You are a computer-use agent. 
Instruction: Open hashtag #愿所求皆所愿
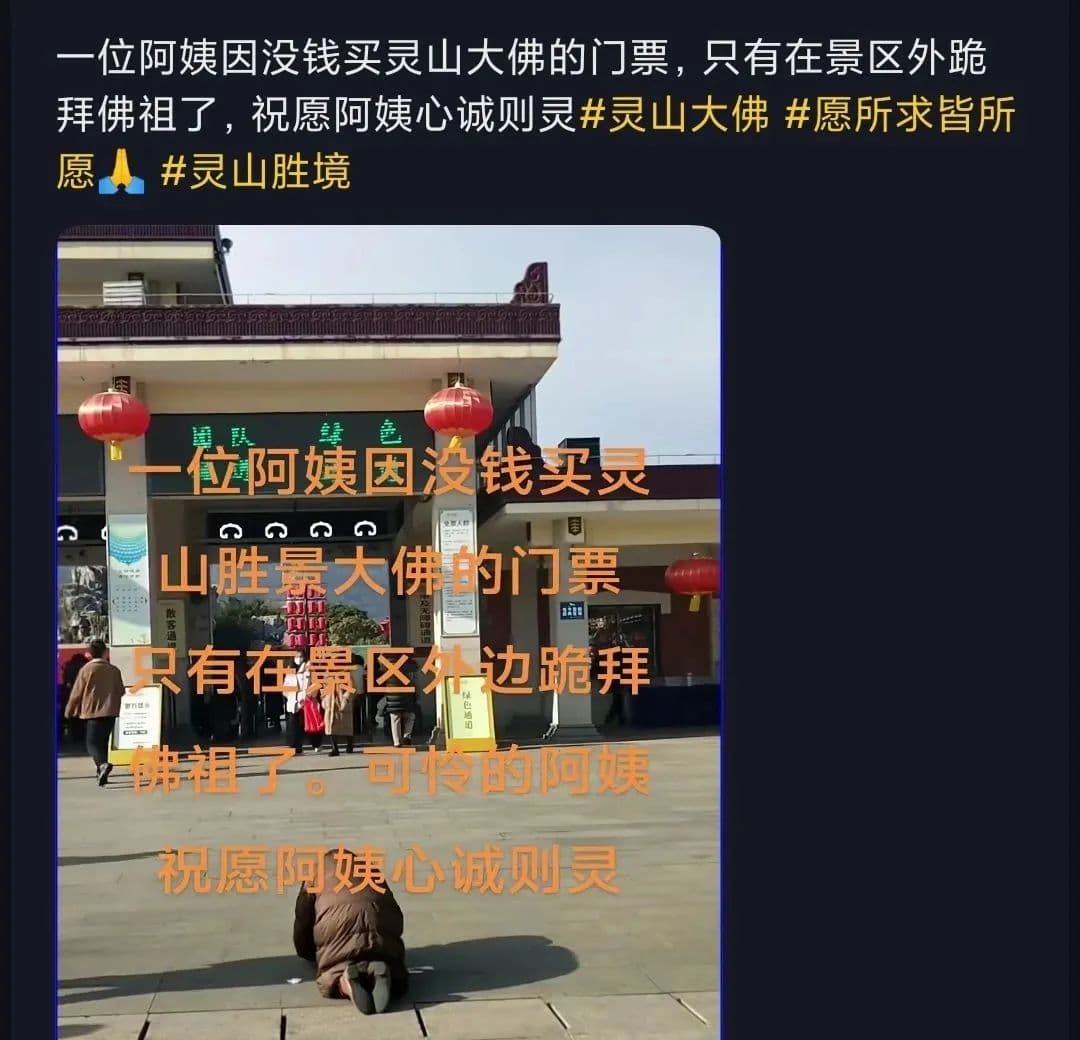(x=900, y=115)
